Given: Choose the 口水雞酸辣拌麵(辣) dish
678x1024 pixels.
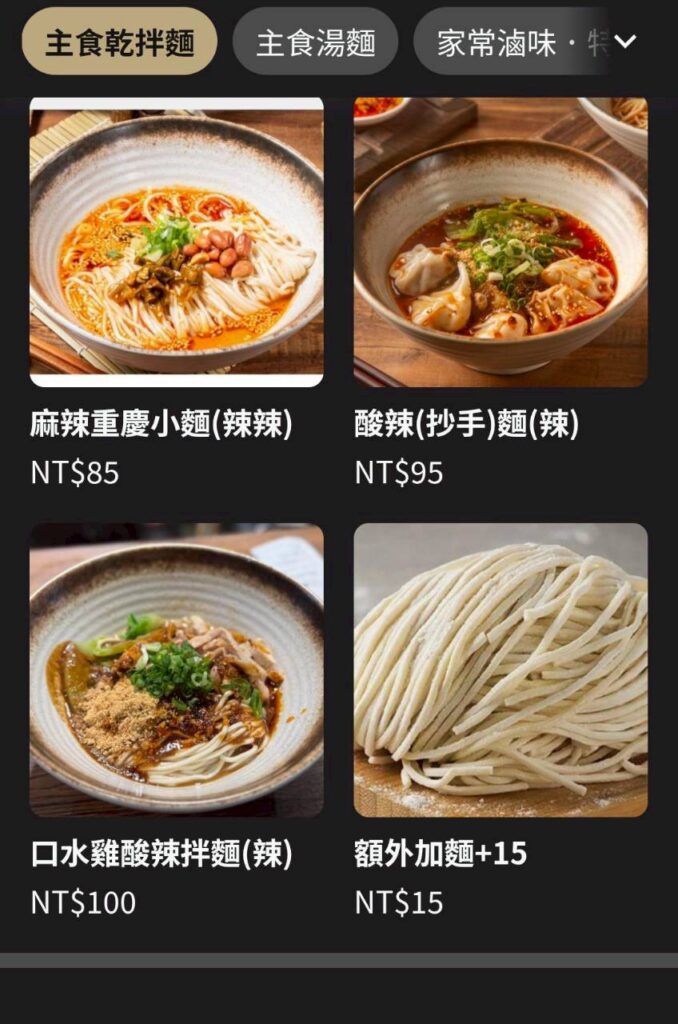Looking at the screenshot, I should click(x=176, y=670).
